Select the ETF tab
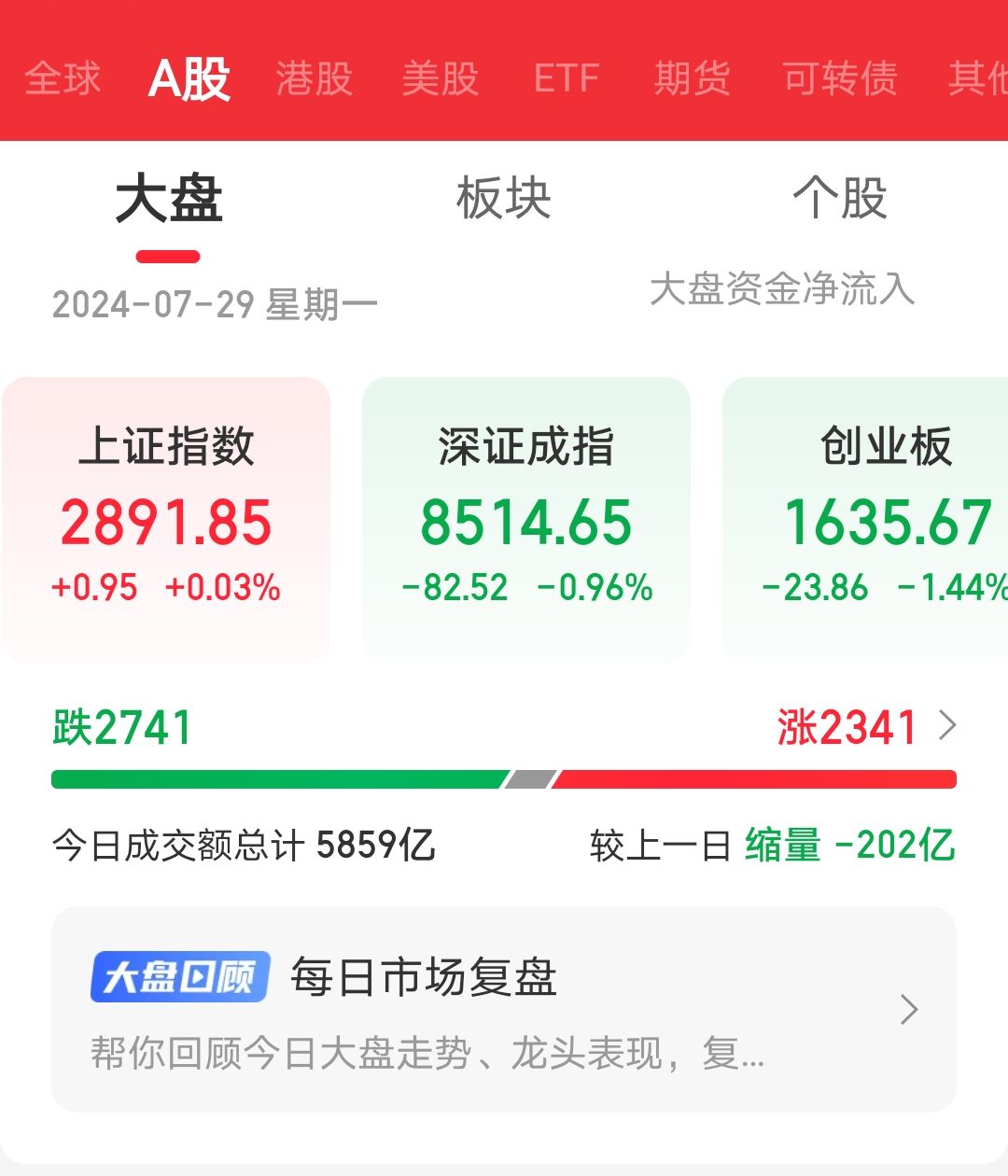1008x1176 pixels. pyautogui.click(x=567, y=78)
